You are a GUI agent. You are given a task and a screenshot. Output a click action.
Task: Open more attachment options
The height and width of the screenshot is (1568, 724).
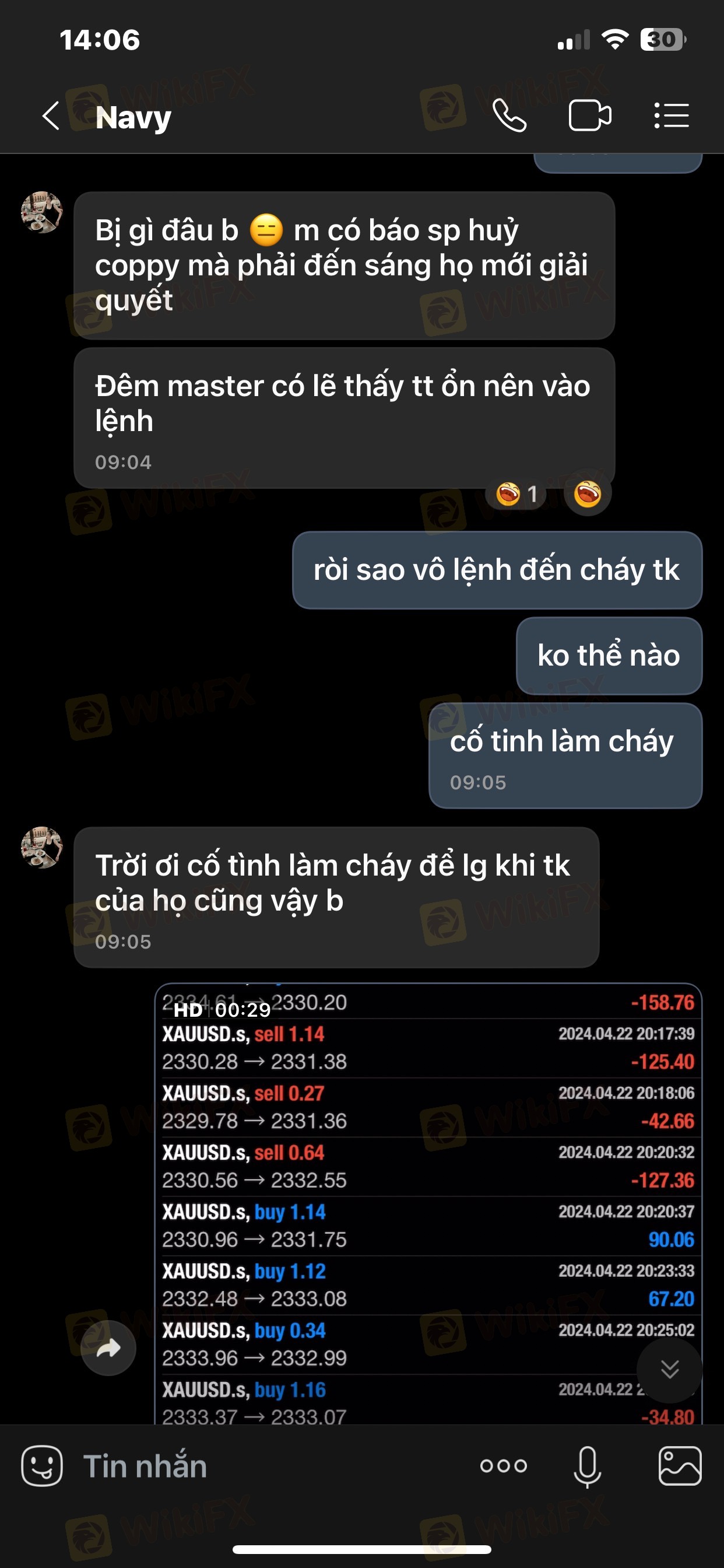[503, 1466]
